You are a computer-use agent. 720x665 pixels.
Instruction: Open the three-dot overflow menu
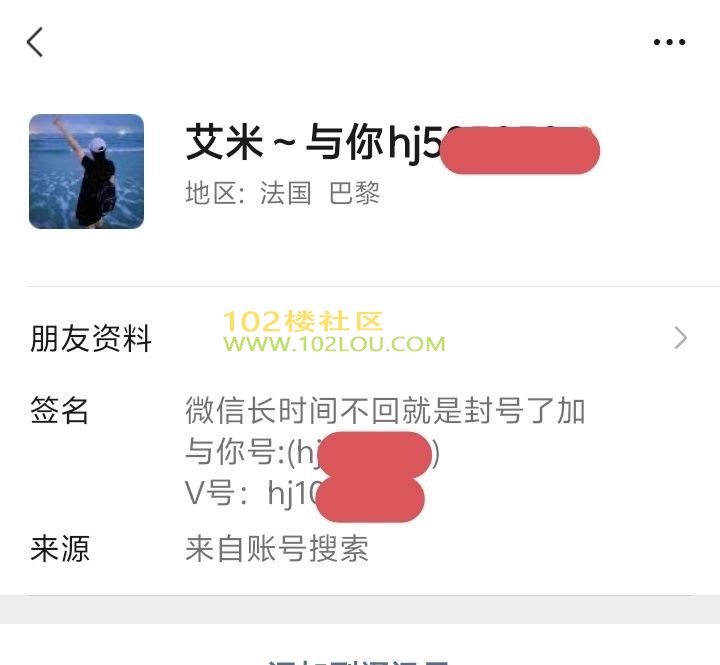tap(669, 42)
